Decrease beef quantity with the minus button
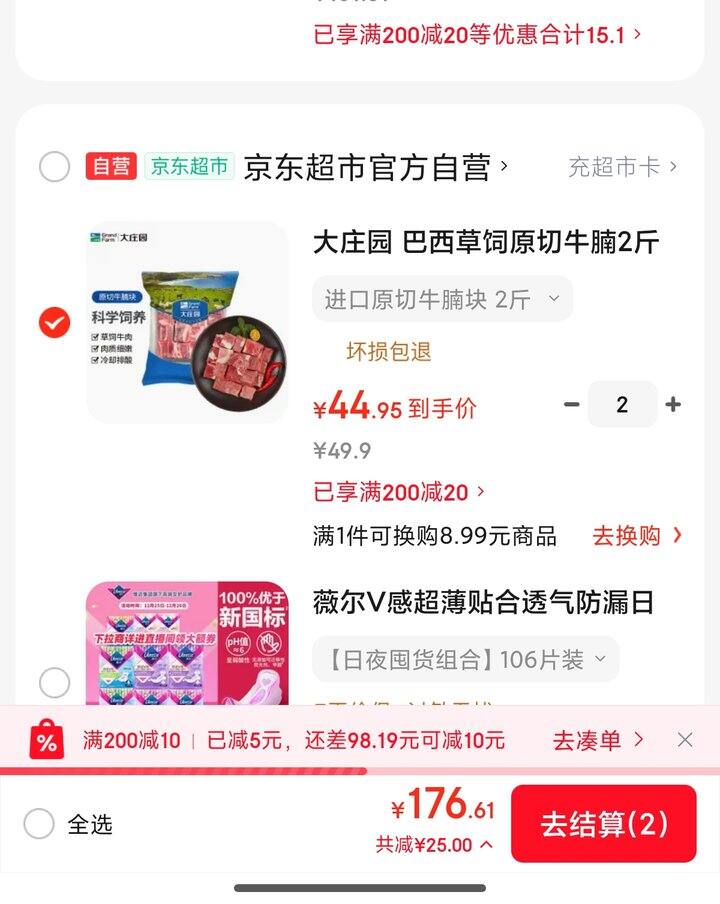The height and width of the screenshot is (904, 720). [571, 404]
